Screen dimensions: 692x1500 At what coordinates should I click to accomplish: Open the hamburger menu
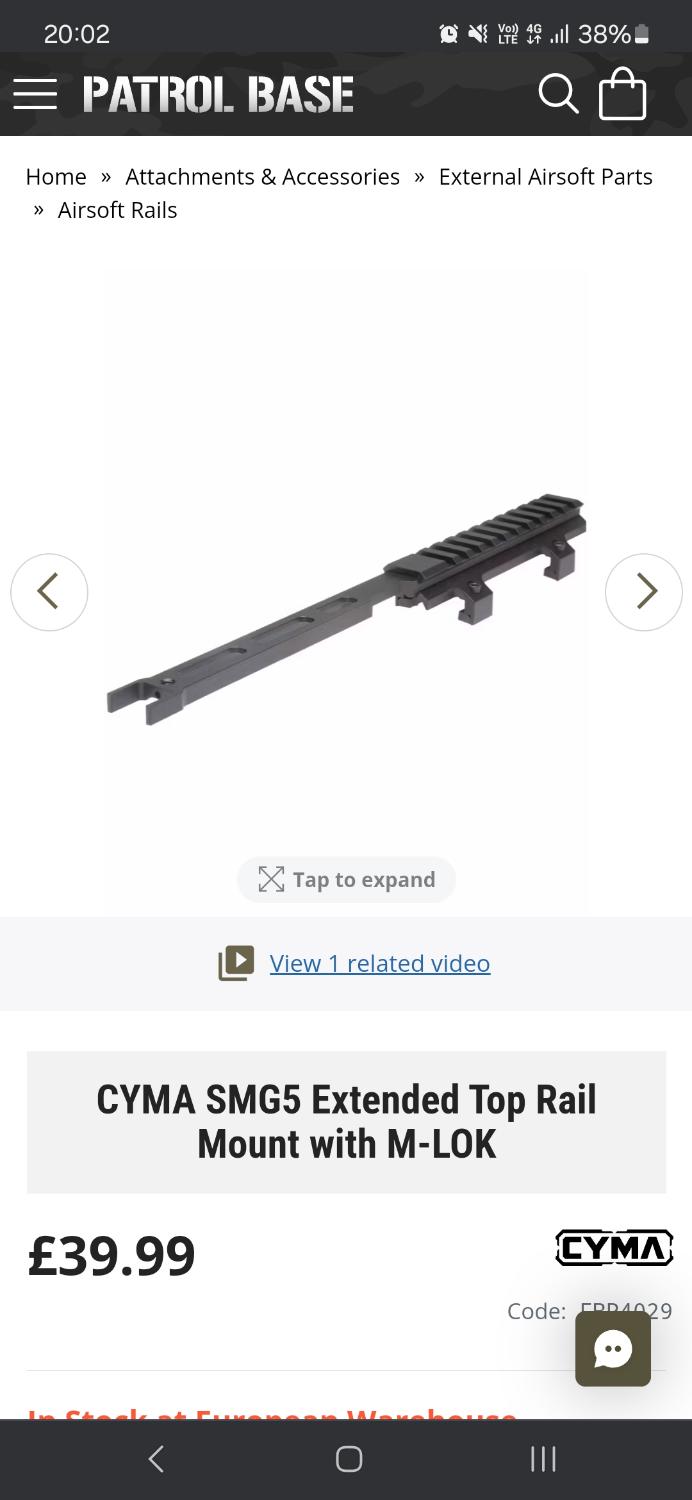pos(35,95)
